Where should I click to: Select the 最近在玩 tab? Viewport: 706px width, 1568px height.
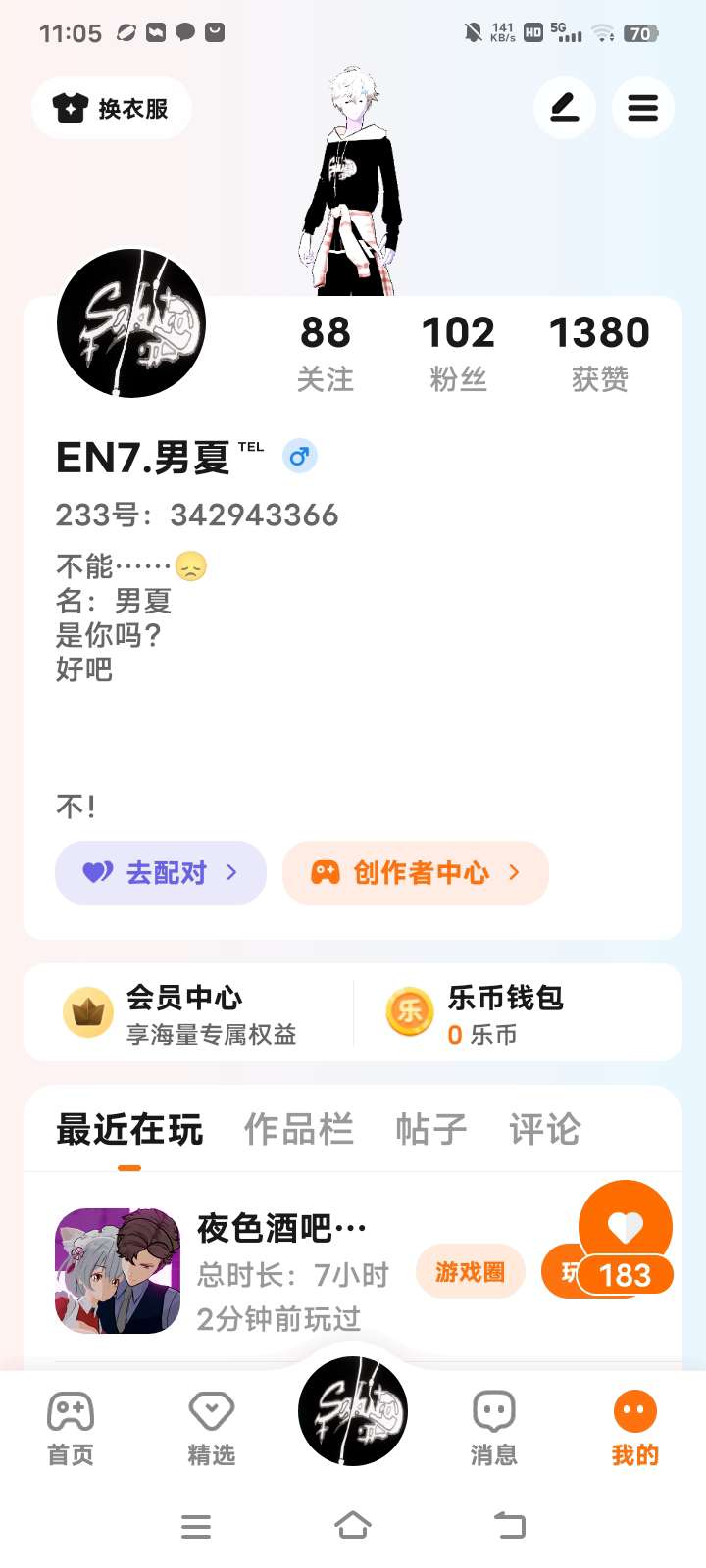point(129,1129)
